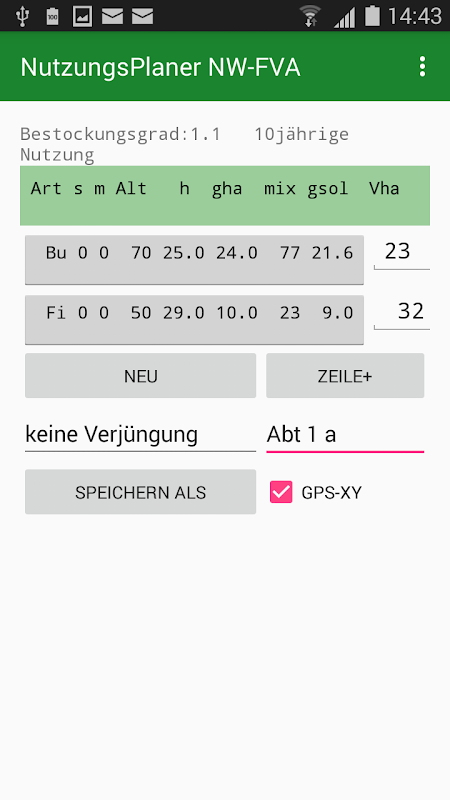Add a row with ZEILE+
Image resolution: width=450 pixels, height=800 pixels.
pyautogui.click(x=345, y=376)
